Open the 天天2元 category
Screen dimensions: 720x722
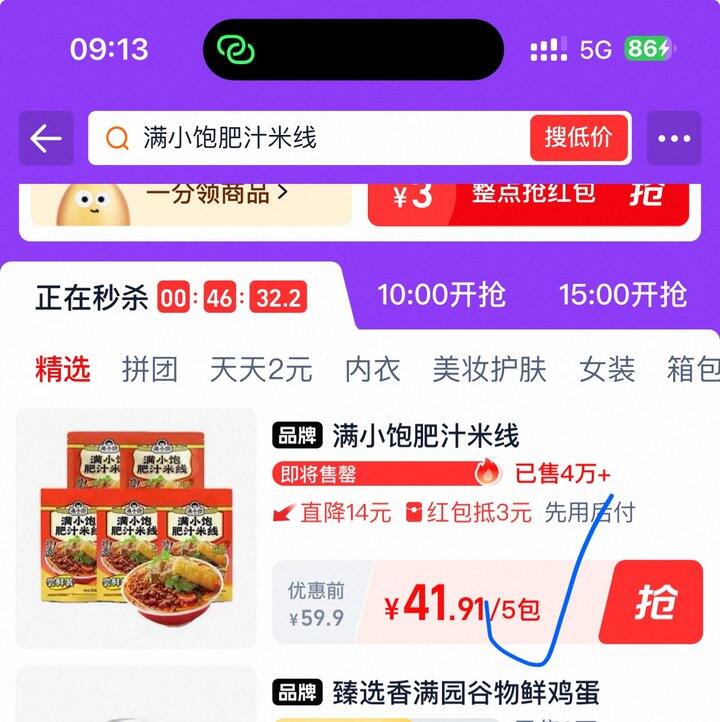pos(261,369)
